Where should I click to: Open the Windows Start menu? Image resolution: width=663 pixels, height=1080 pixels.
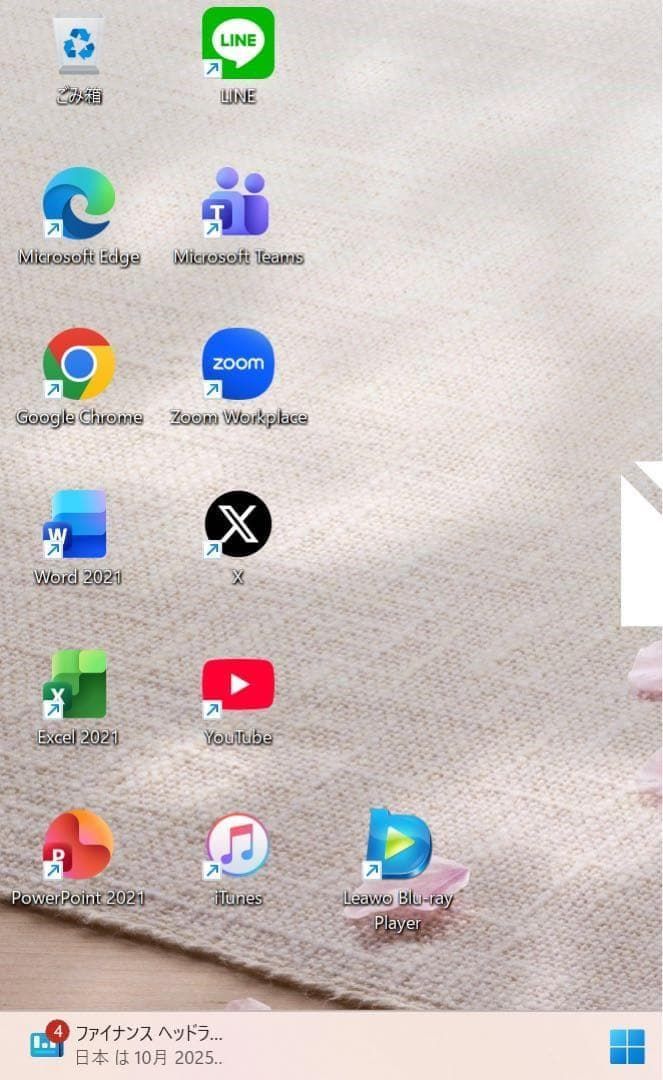(627, 1047)
